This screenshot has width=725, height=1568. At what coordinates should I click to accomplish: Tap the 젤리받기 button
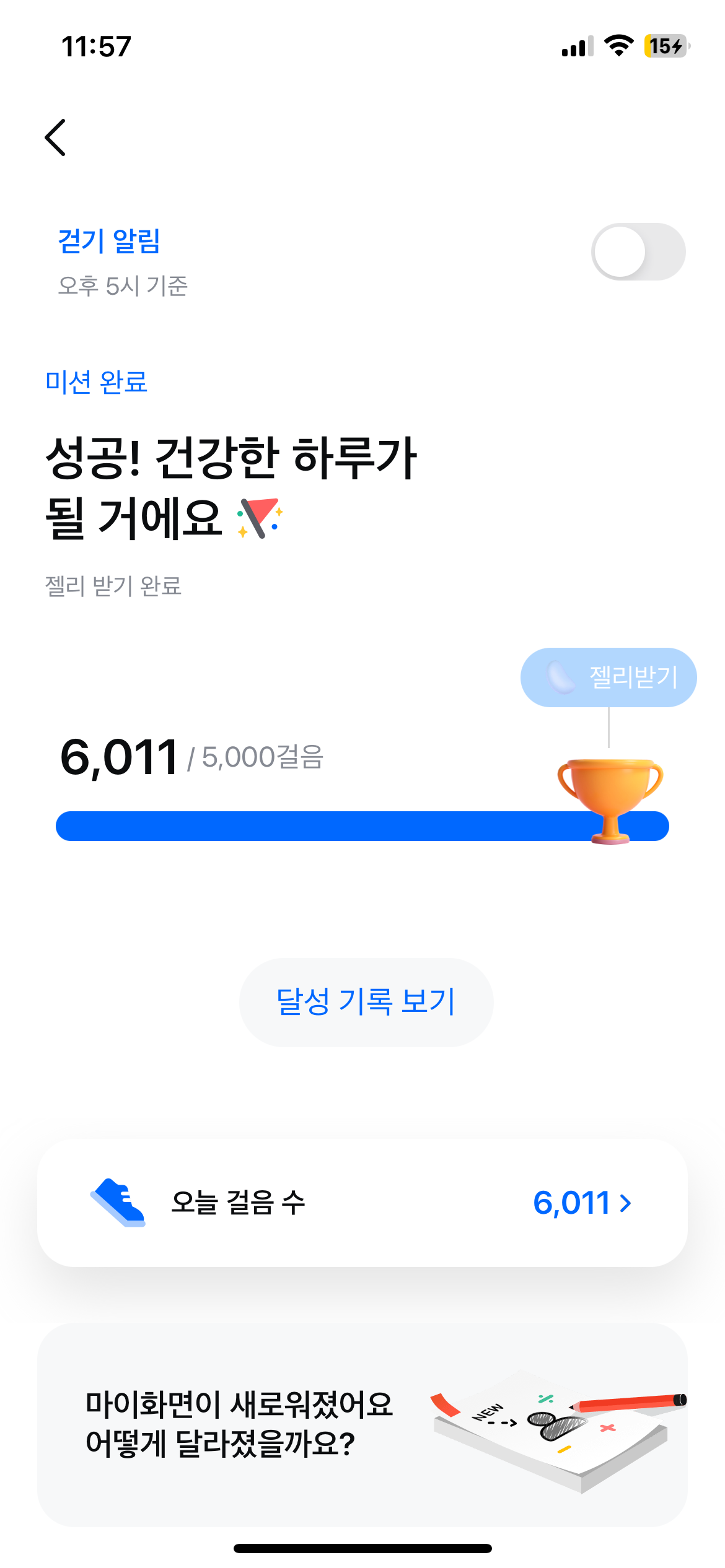click(x=609, y=677)
